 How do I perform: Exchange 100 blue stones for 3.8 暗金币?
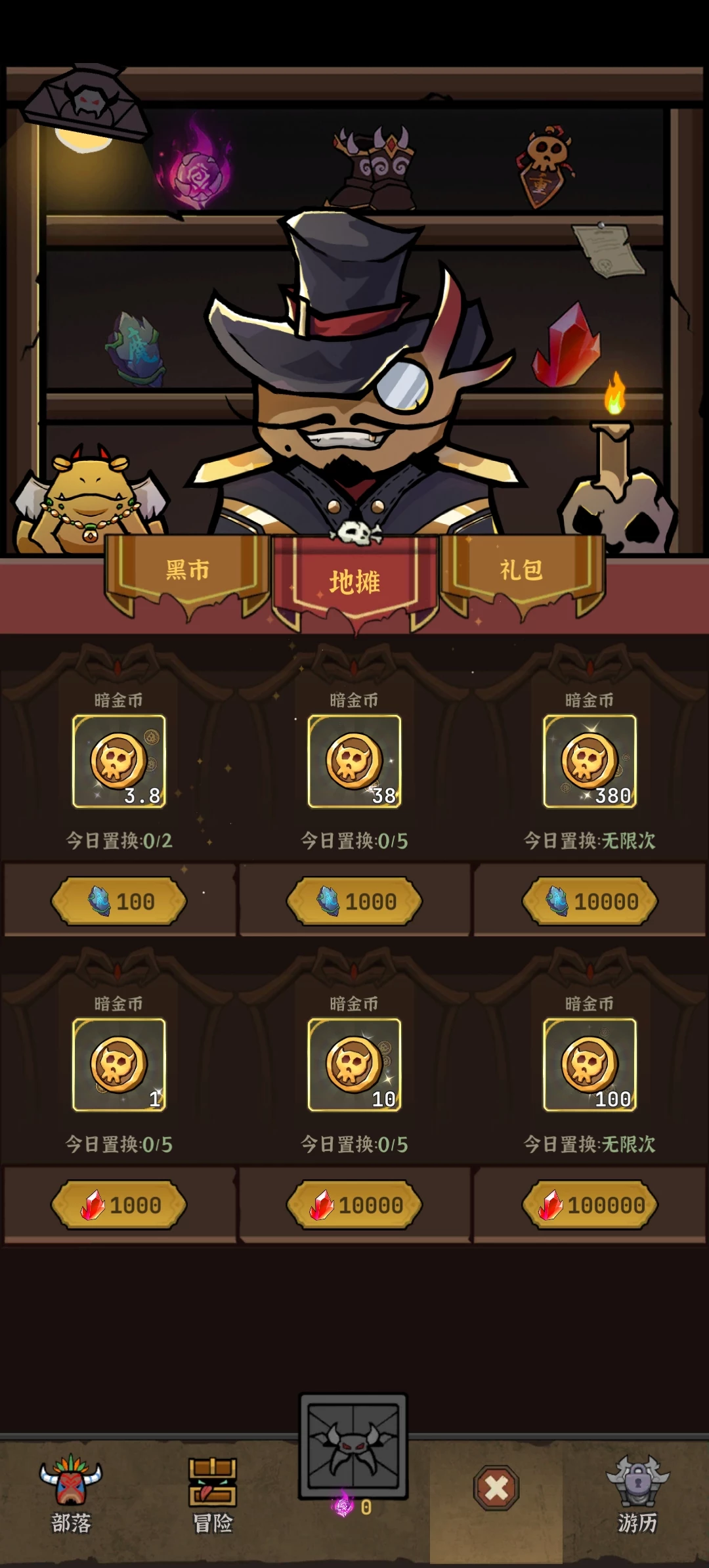point(119,902)
